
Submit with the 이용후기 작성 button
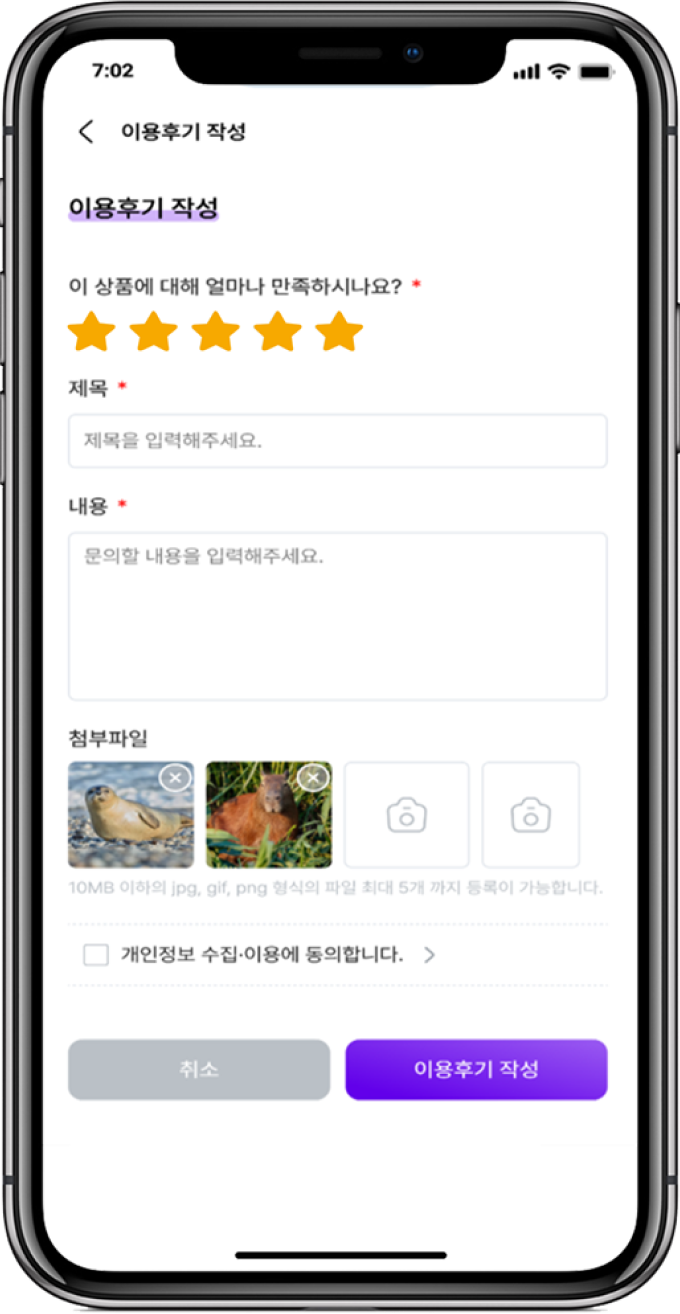point(476,1069)
